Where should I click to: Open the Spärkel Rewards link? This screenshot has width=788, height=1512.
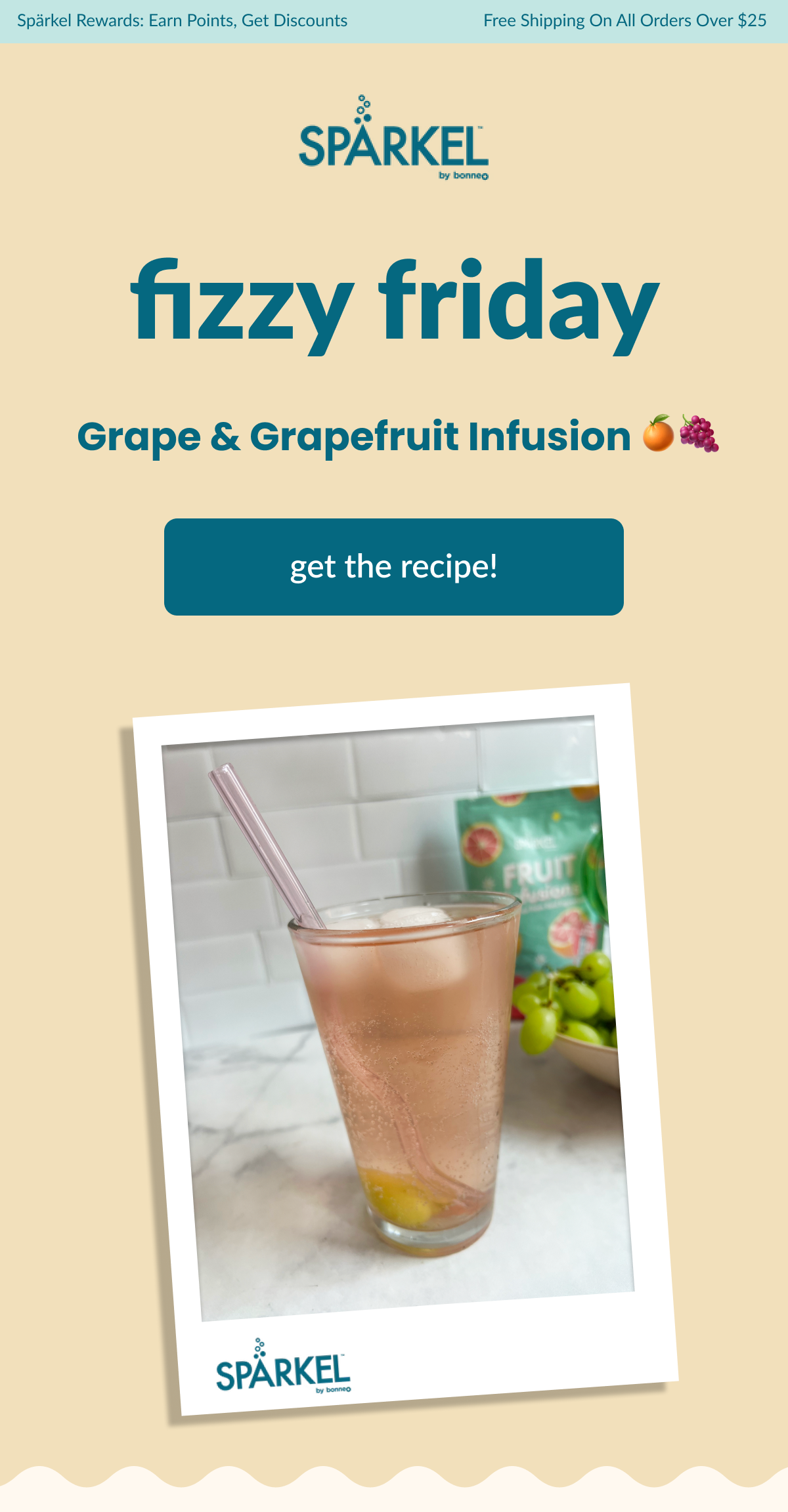pyautogui.click(x=182, y=21)
